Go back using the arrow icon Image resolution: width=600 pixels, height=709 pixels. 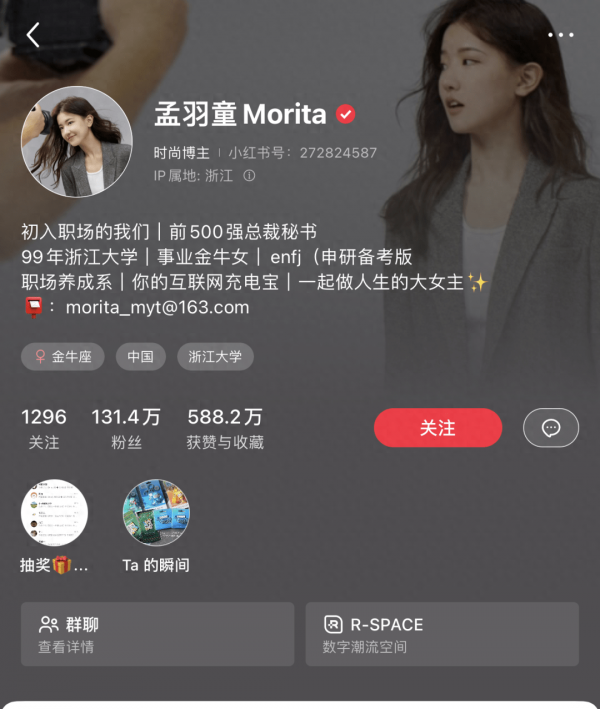tap(33, 36)
